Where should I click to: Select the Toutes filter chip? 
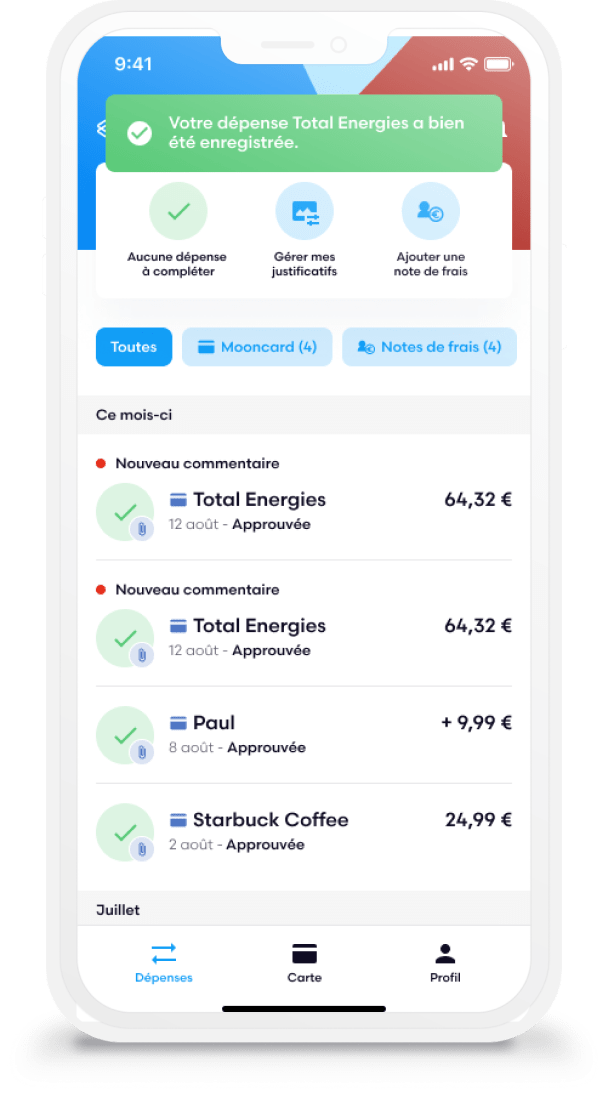point(134,347)
